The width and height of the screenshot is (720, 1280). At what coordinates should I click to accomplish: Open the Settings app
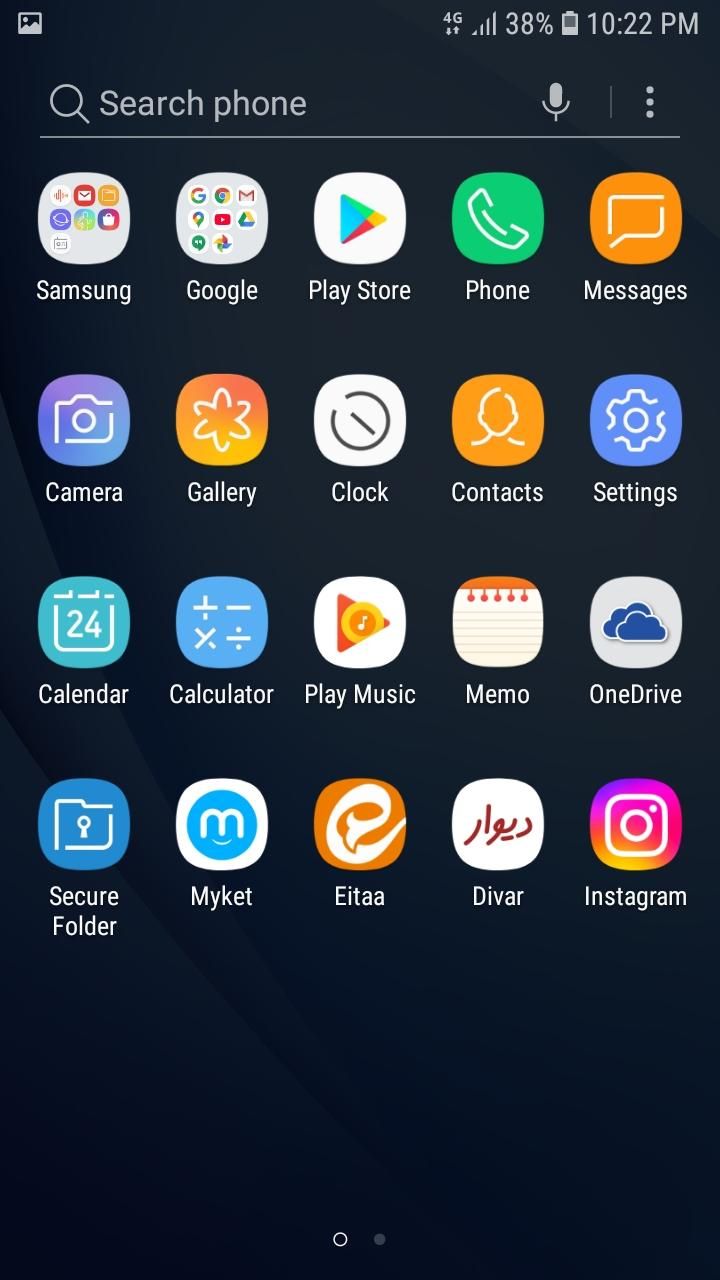(636, 421)
